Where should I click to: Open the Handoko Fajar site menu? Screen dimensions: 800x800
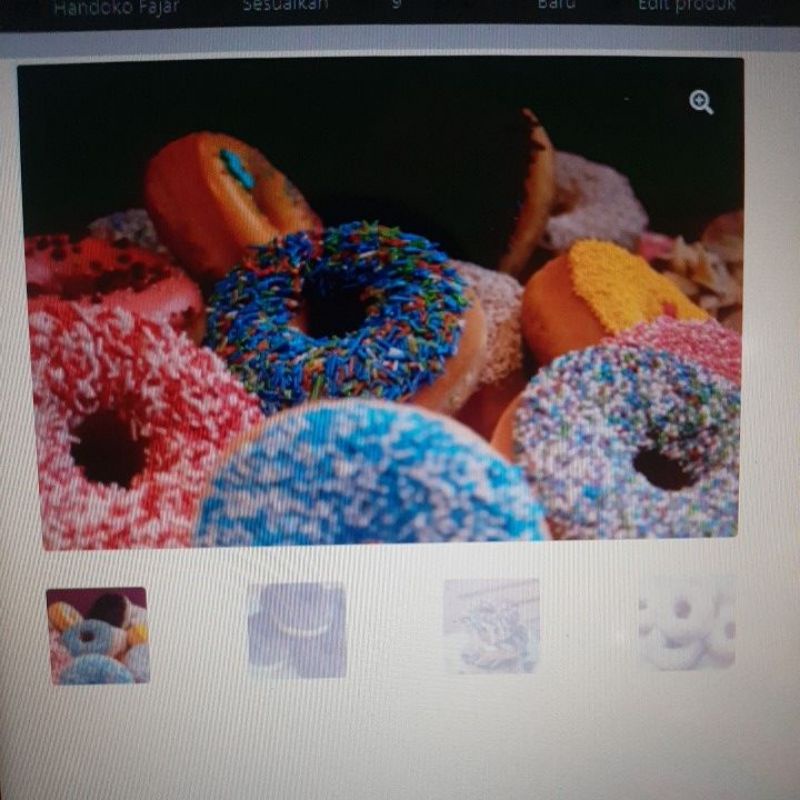[x=116, y=7]
